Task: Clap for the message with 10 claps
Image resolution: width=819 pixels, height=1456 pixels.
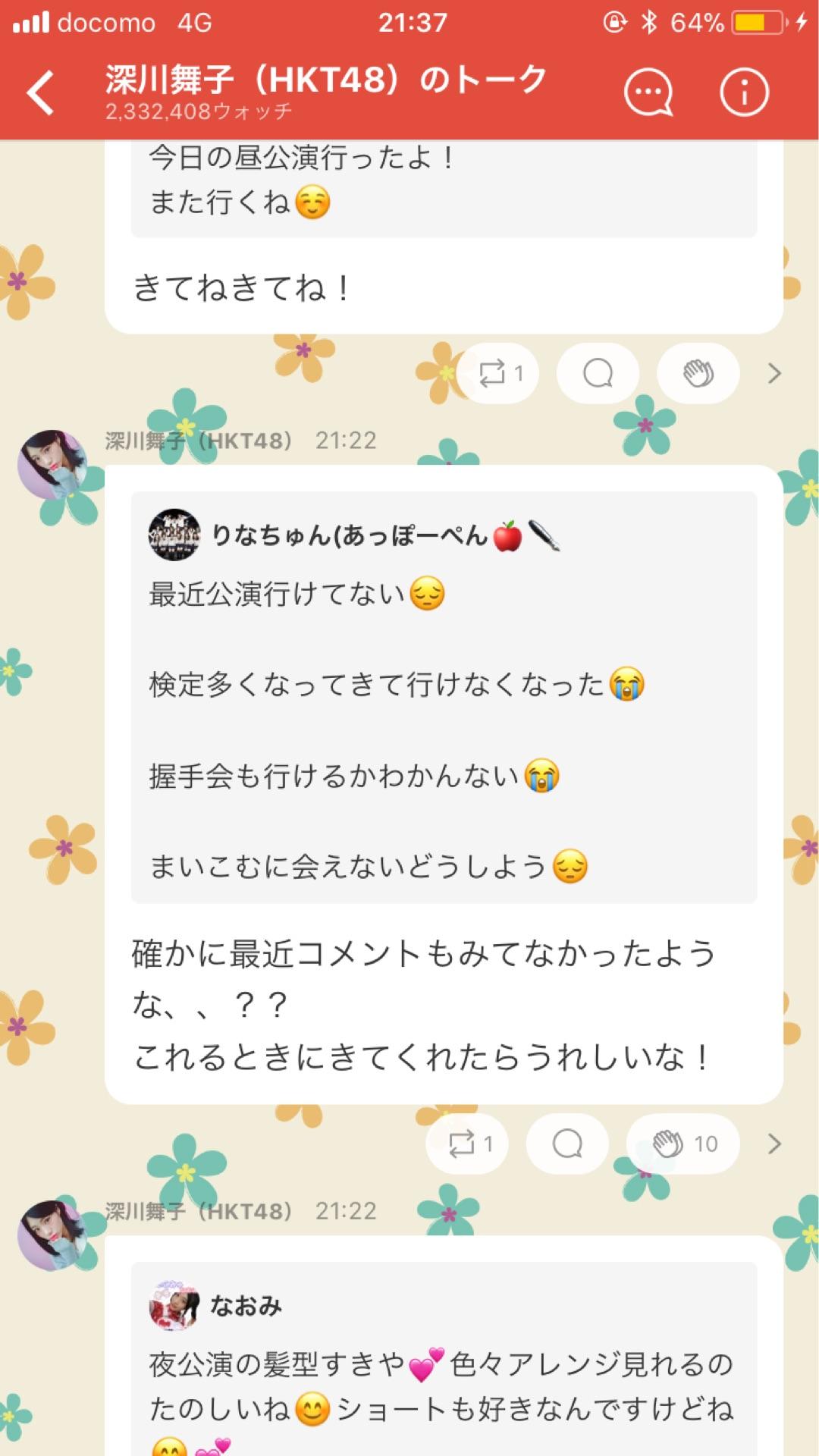Action: point(682,1144)
